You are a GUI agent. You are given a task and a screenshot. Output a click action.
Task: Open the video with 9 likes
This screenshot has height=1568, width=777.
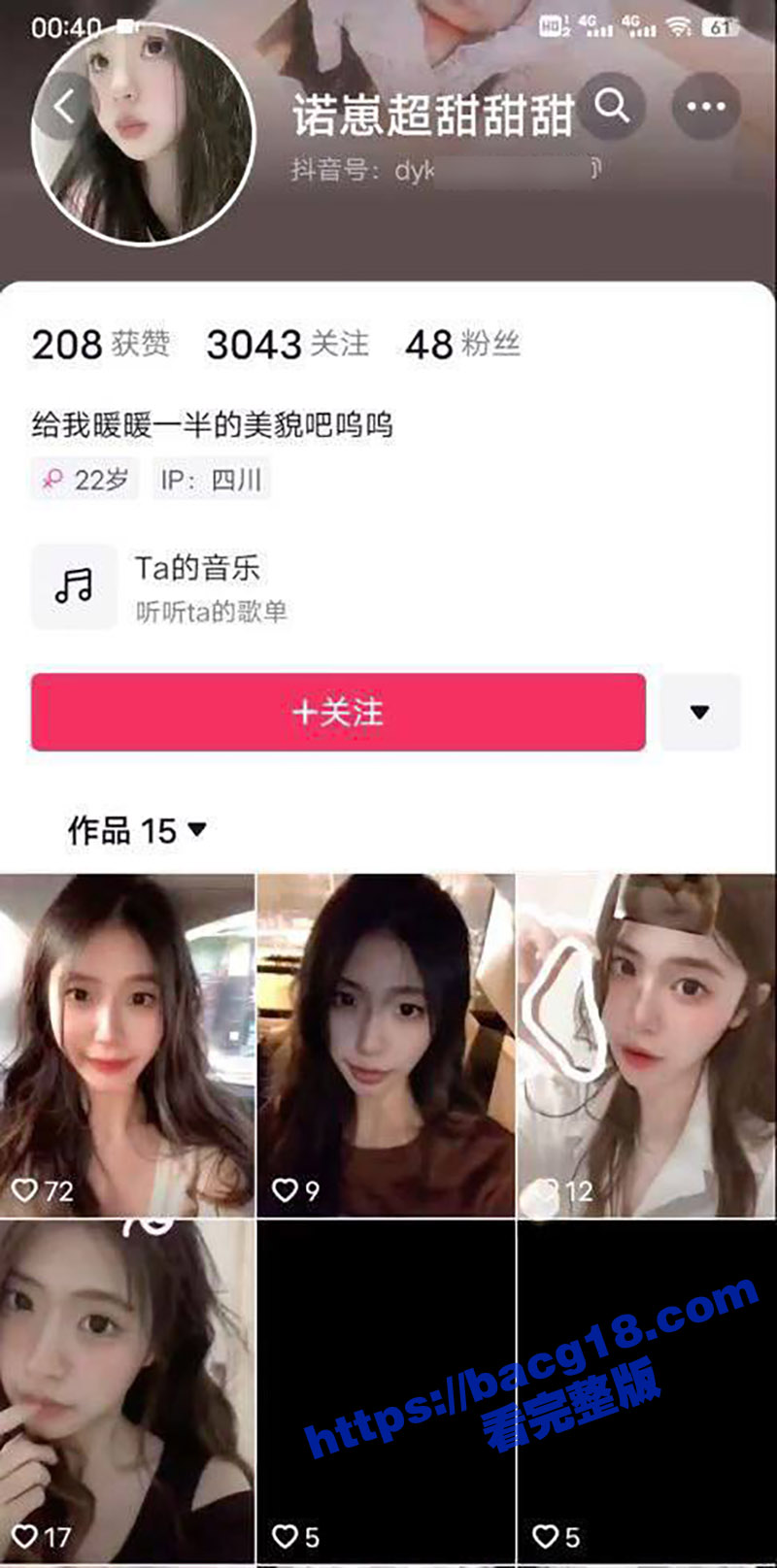386,1044
